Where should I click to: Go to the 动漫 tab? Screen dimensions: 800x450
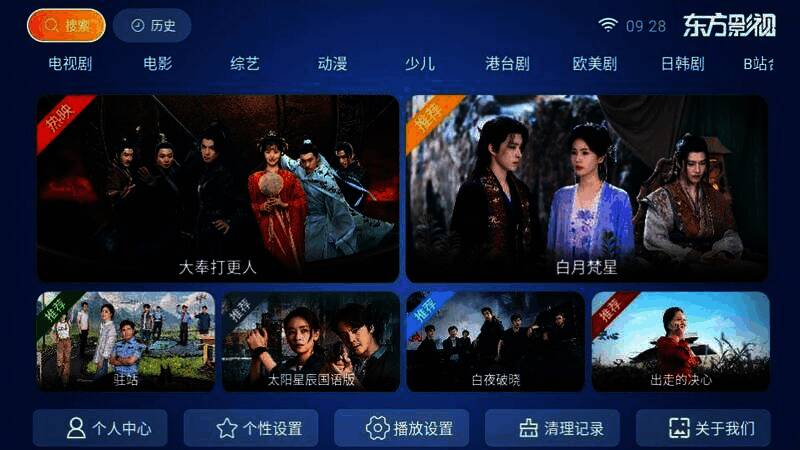(x=332, y=64)
